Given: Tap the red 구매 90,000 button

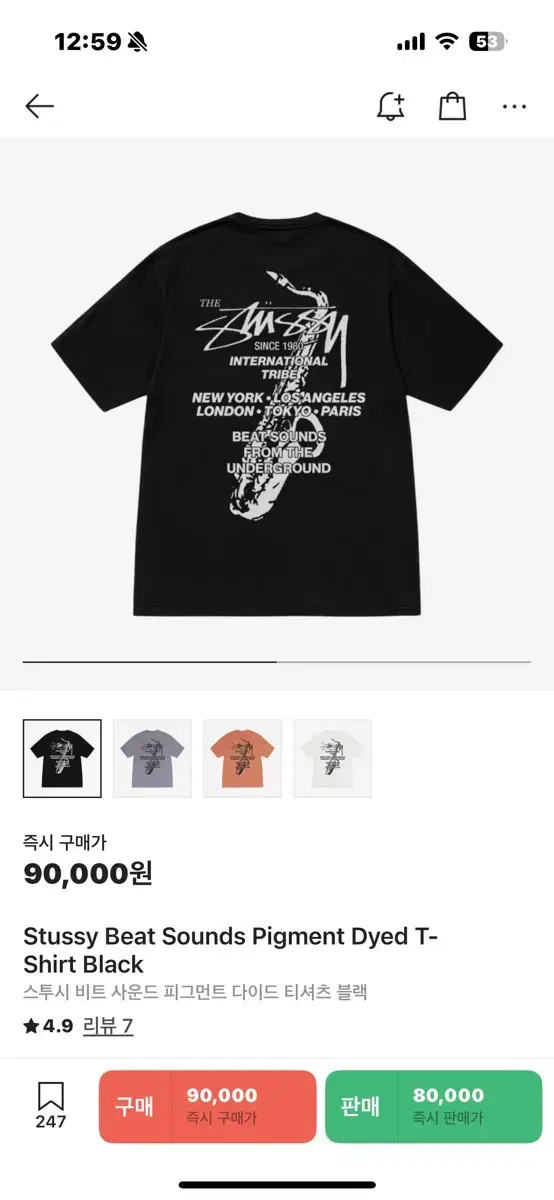Looking at the screenshot, I should 207,1106.
